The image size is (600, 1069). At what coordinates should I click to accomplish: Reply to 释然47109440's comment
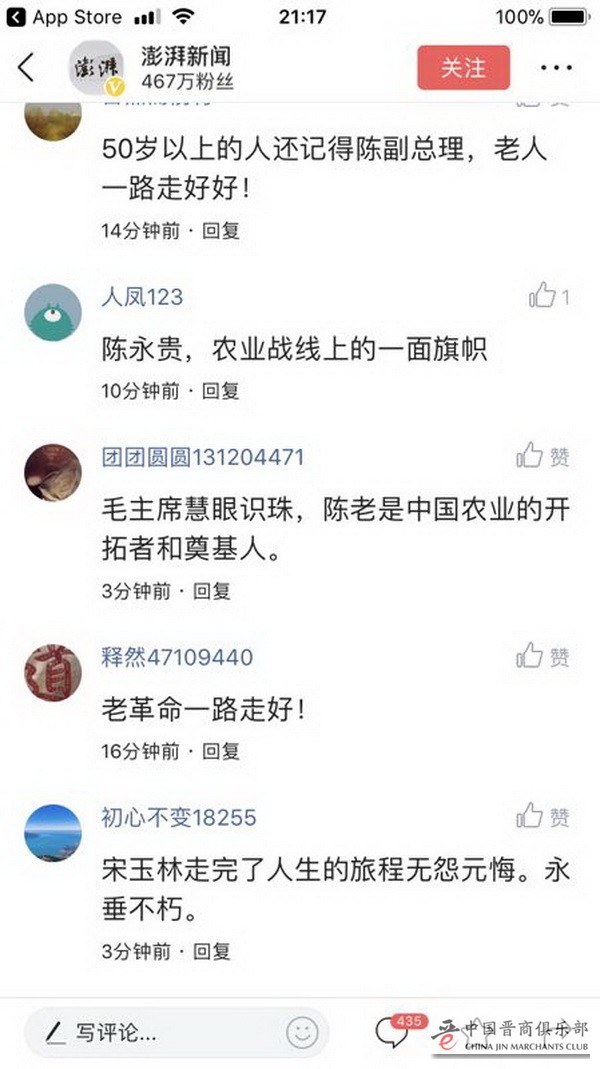point(220,751)
